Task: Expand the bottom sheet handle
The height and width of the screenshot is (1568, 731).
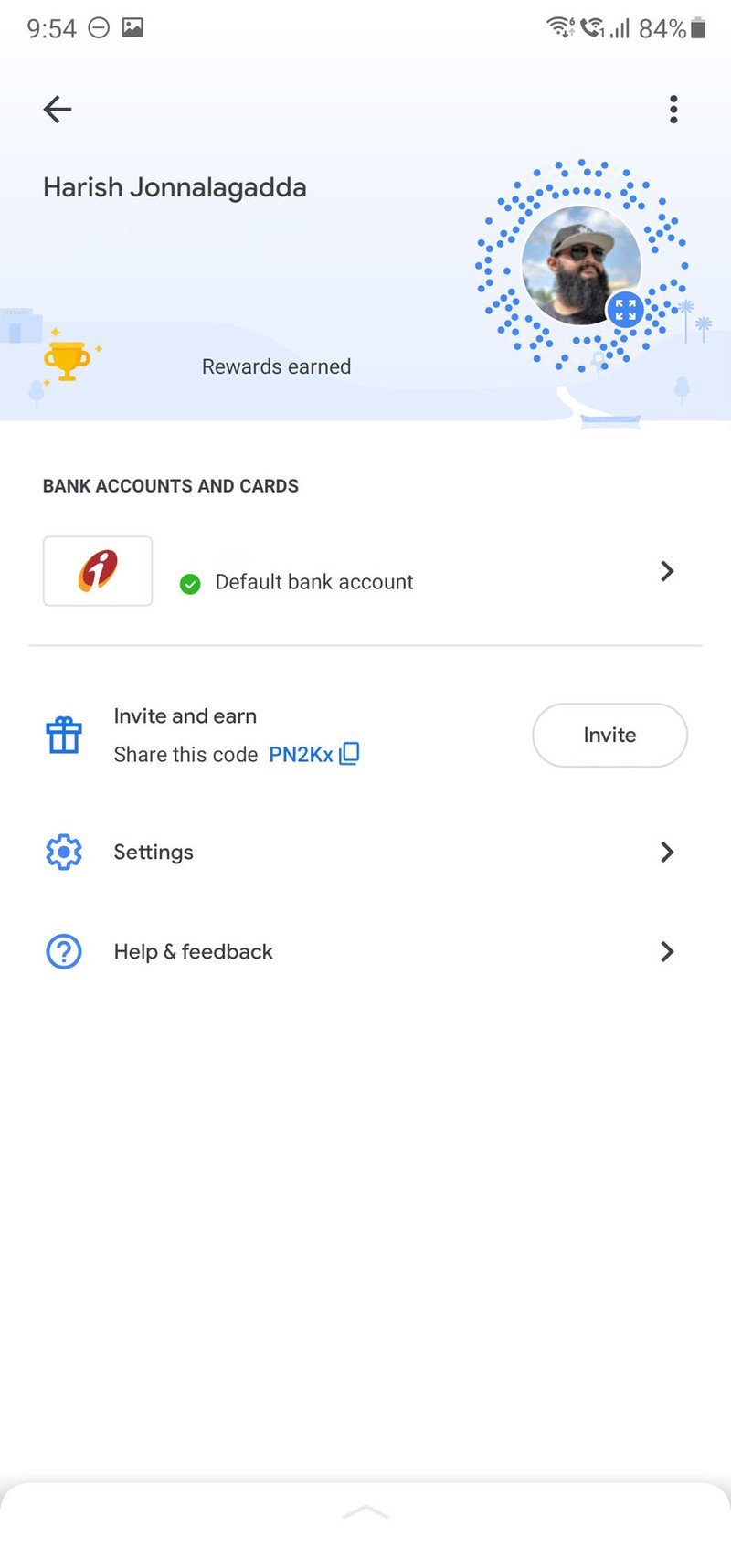Action: [x=365, y=1512]
